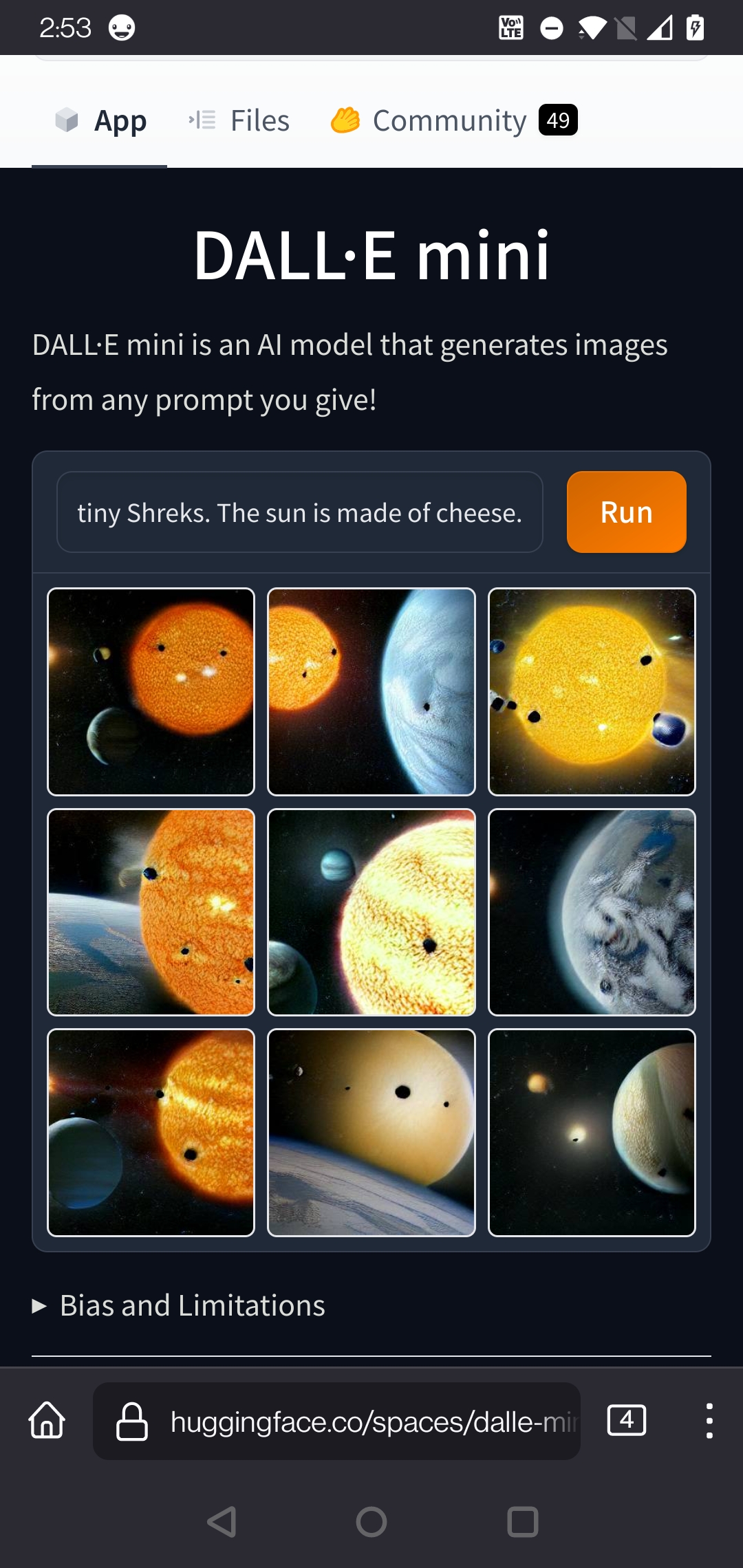Open the yellow textured sun with teal planet image
The width and height of the screenshot is (743, 1568).
point(371,912)
